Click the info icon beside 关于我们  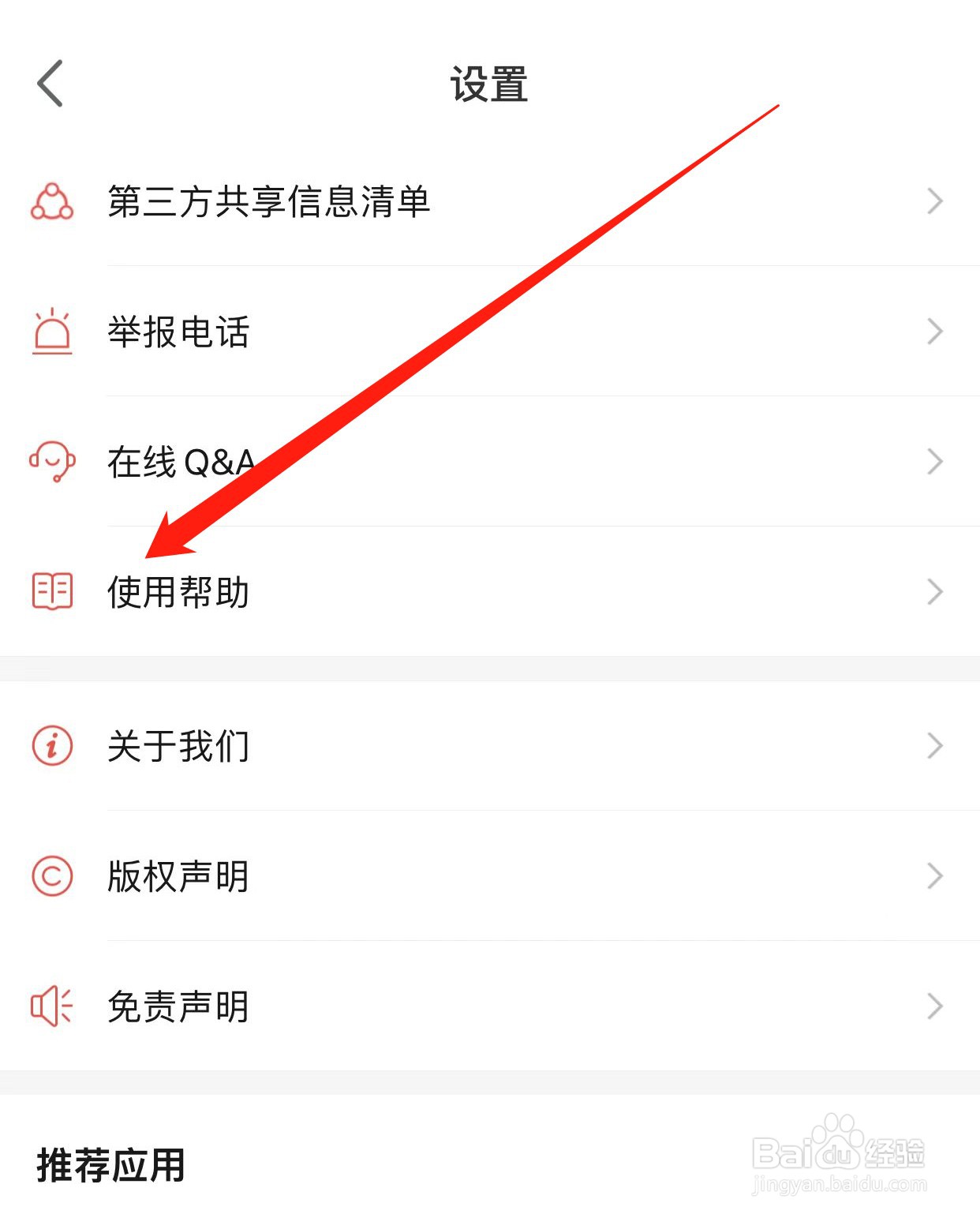click(52, 745)
